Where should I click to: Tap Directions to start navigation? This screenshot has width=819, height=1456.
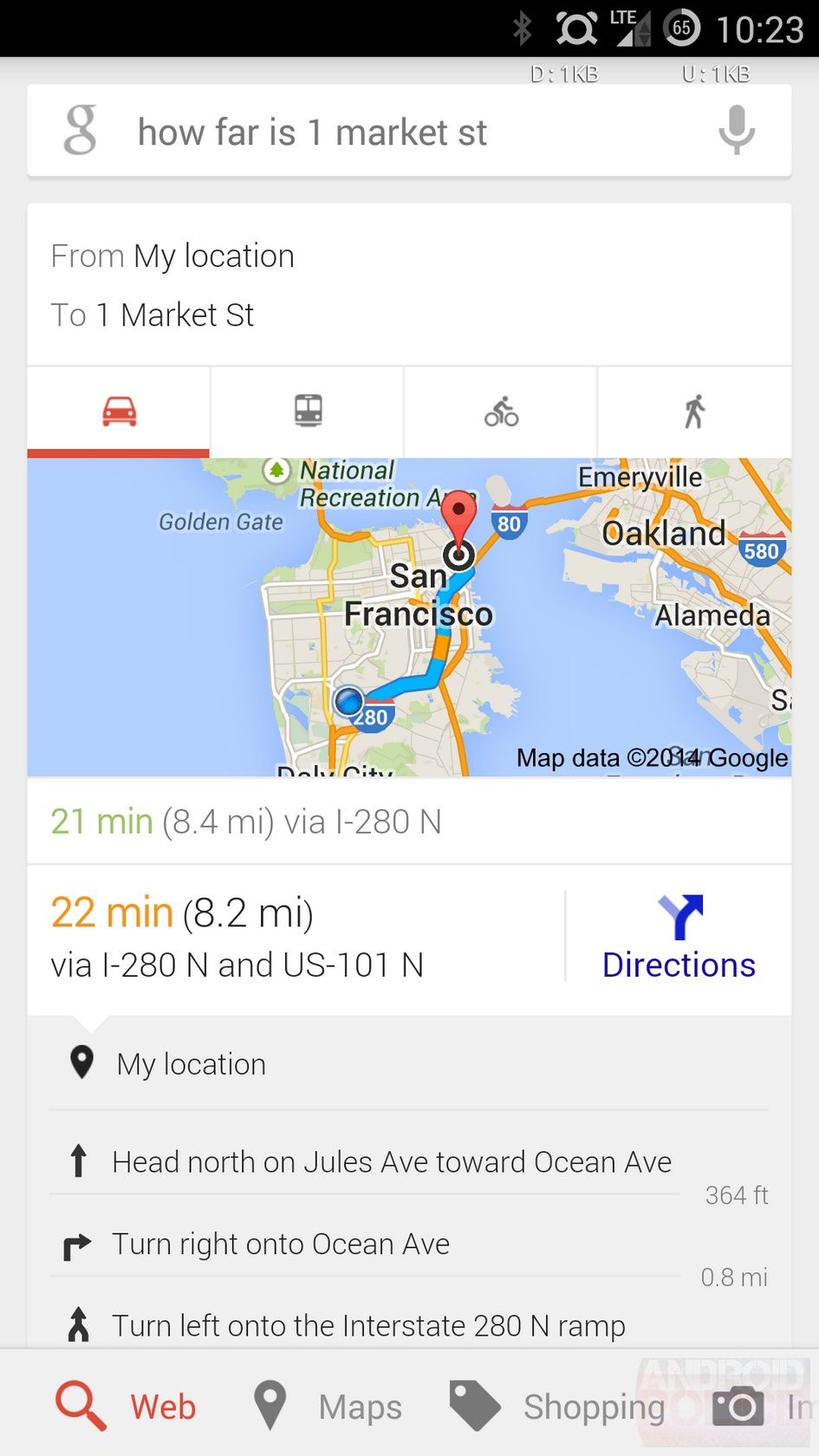[679, 936]
